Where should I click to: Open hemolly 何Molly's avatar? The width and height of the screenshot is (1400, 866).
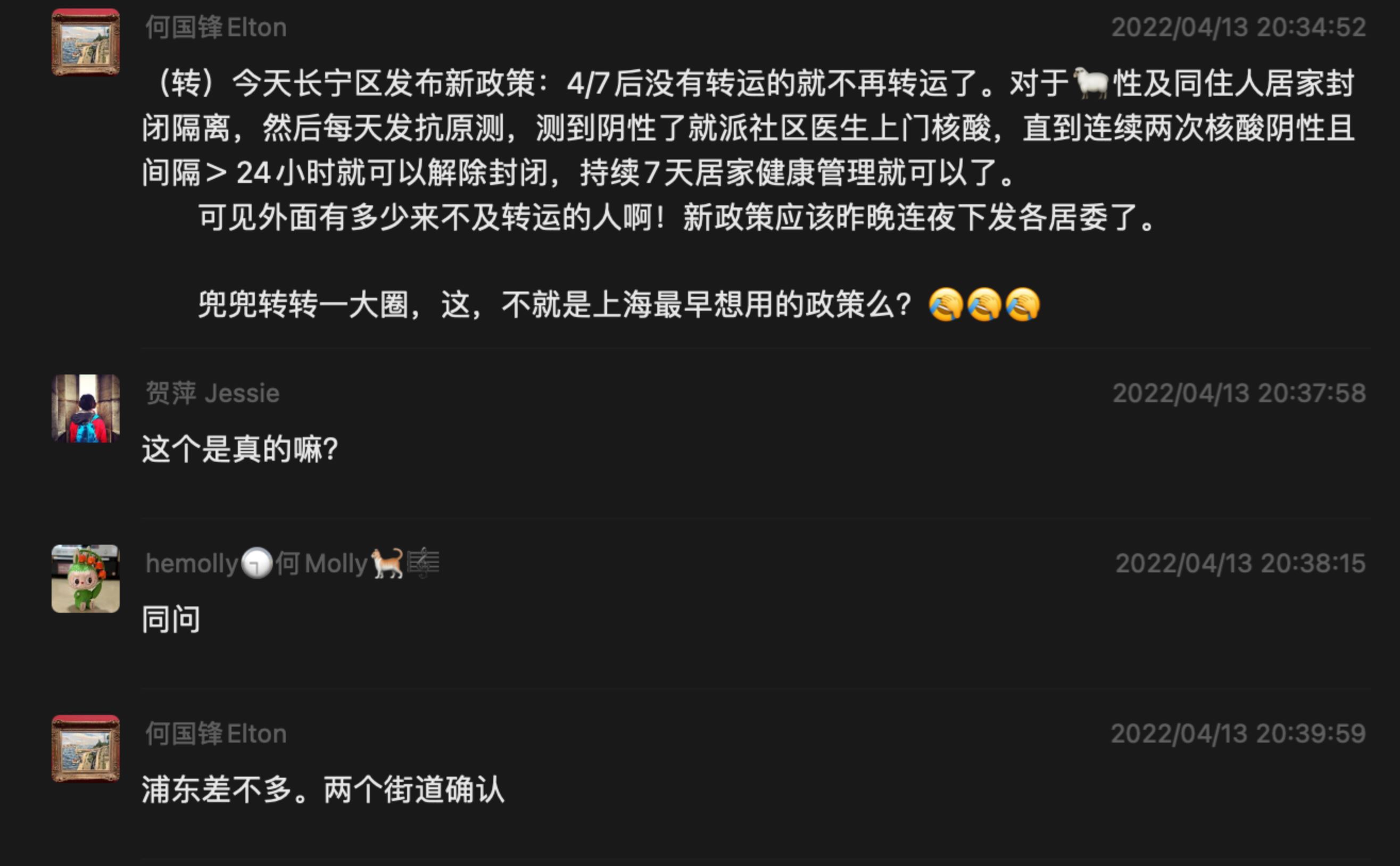pyautogui.click(x=85, y=578)
